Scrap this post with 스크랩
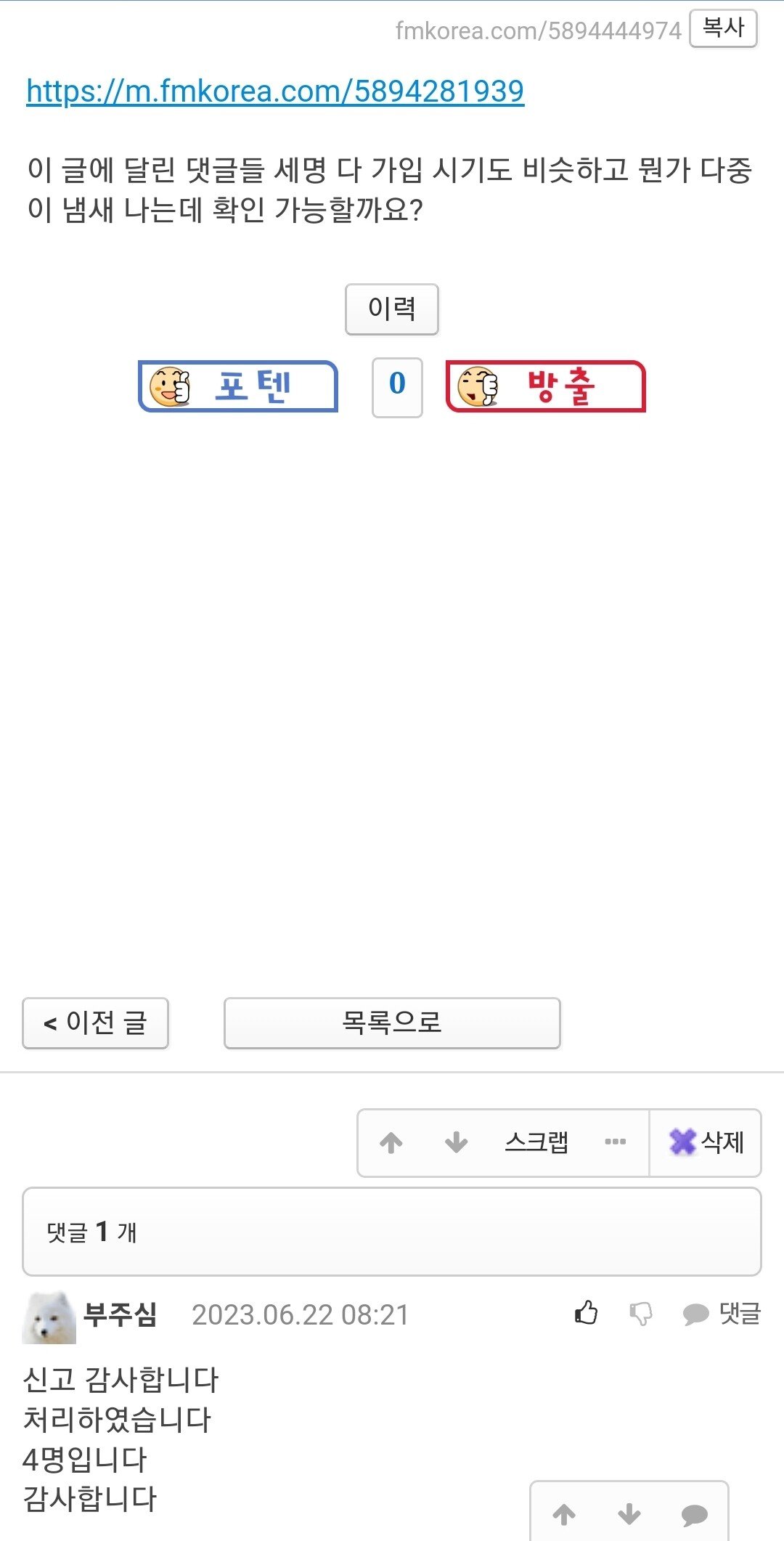This screenshot has width=784, height=1541. coord(536,1142)
